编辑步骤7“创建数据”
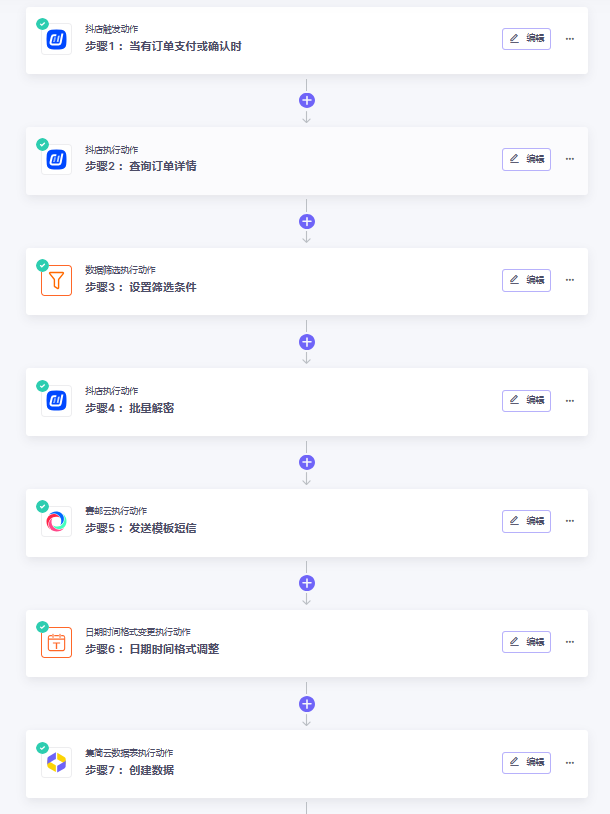Viewport: 610px width, 814px height. point(526,762)
